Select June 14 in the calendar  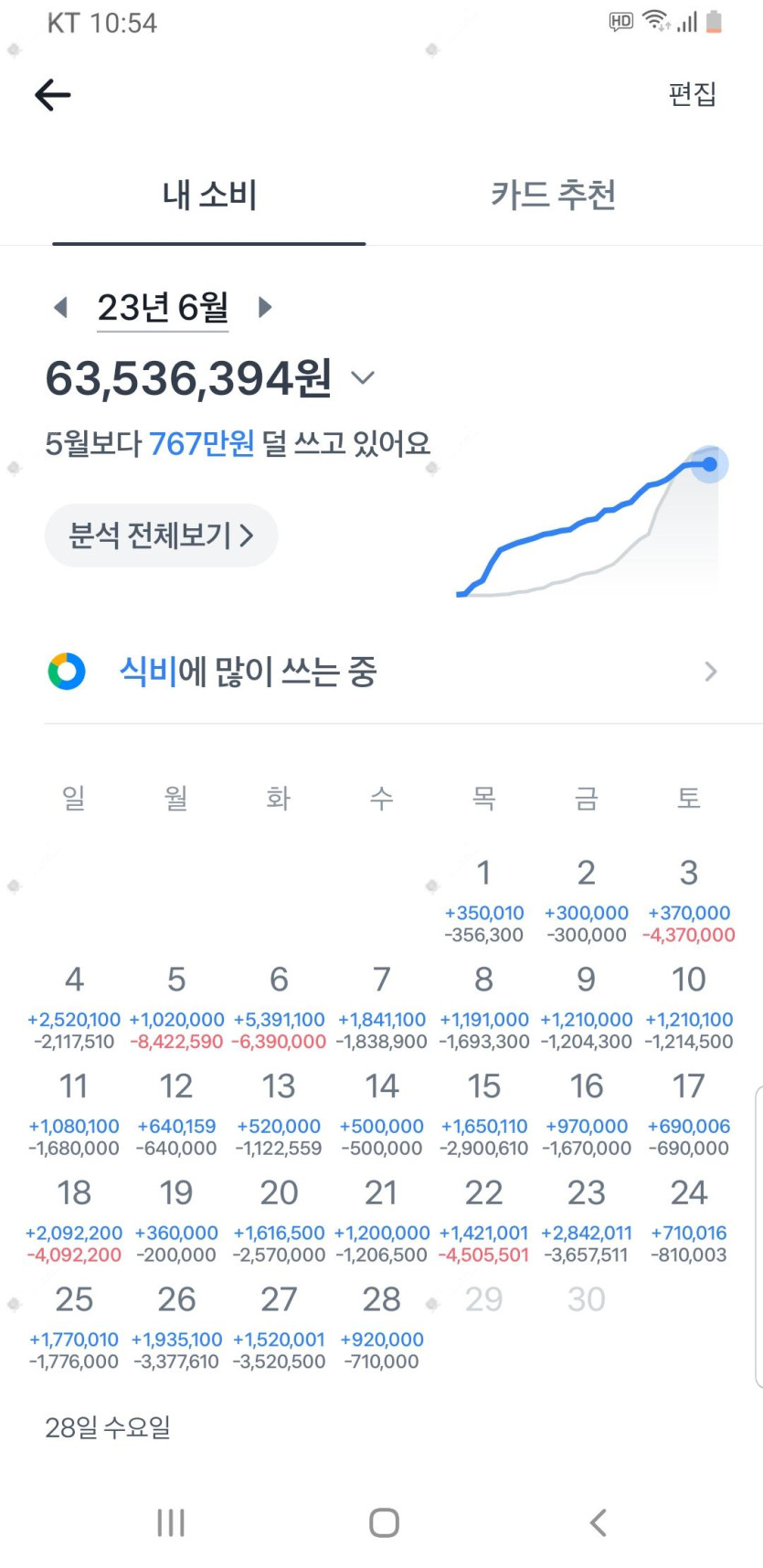click(381, 1116)
